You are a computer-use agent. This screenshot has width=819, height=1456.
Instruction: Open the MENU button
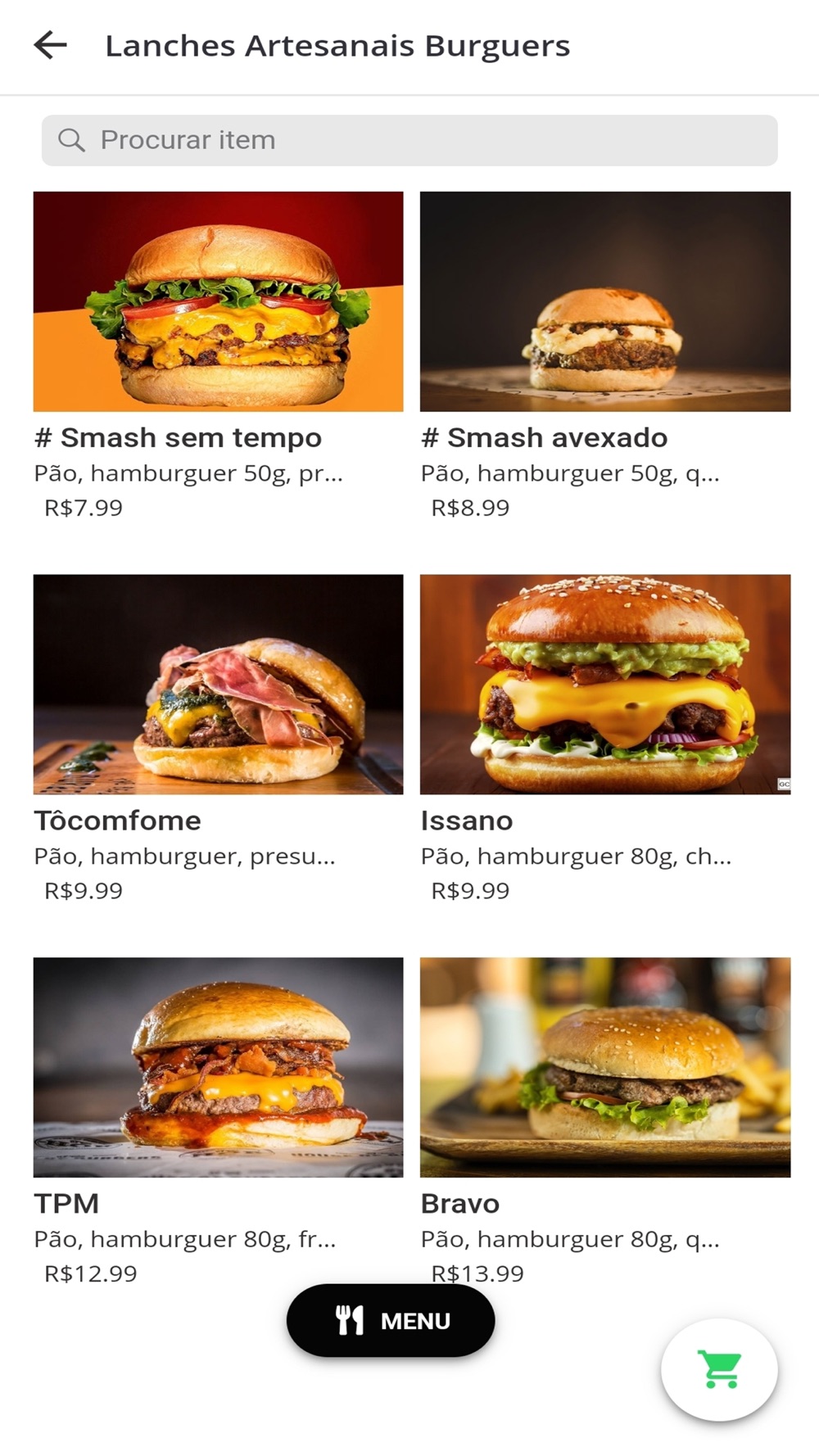[x=391, y=1320]
